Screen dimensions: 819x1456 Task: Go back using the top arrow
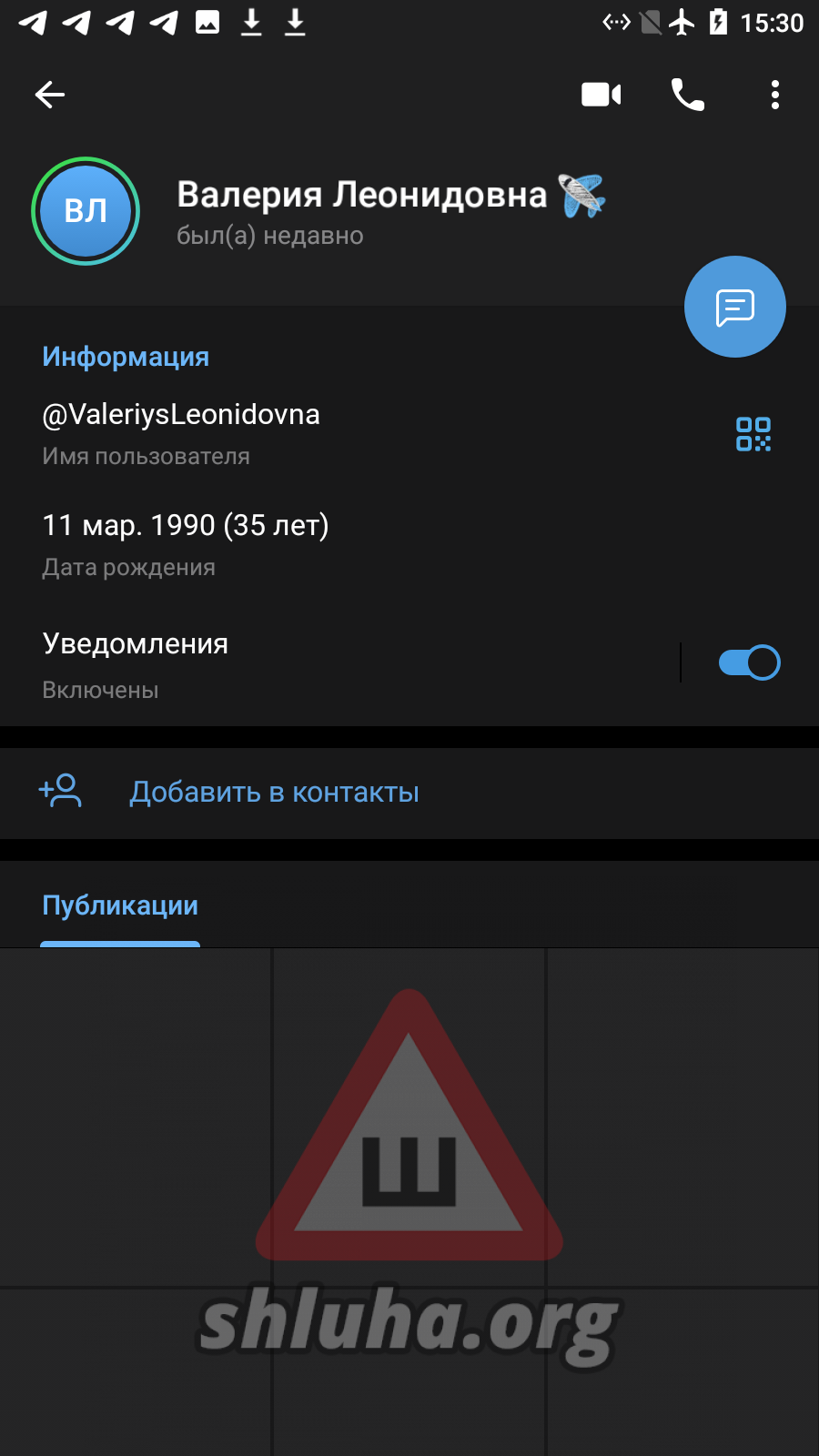50,95
